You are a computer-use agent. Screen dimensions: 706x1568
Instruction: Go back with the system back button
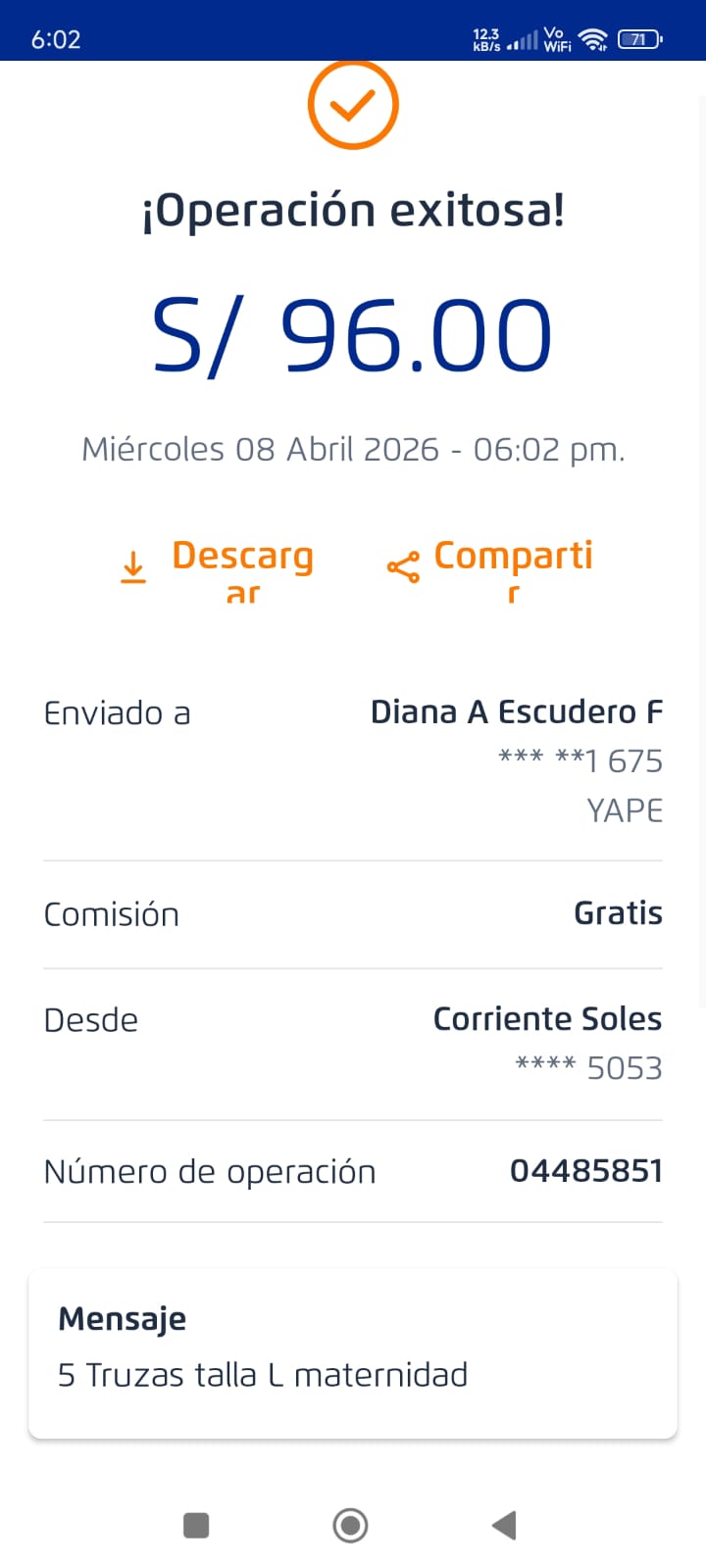tap(504, 1525)
